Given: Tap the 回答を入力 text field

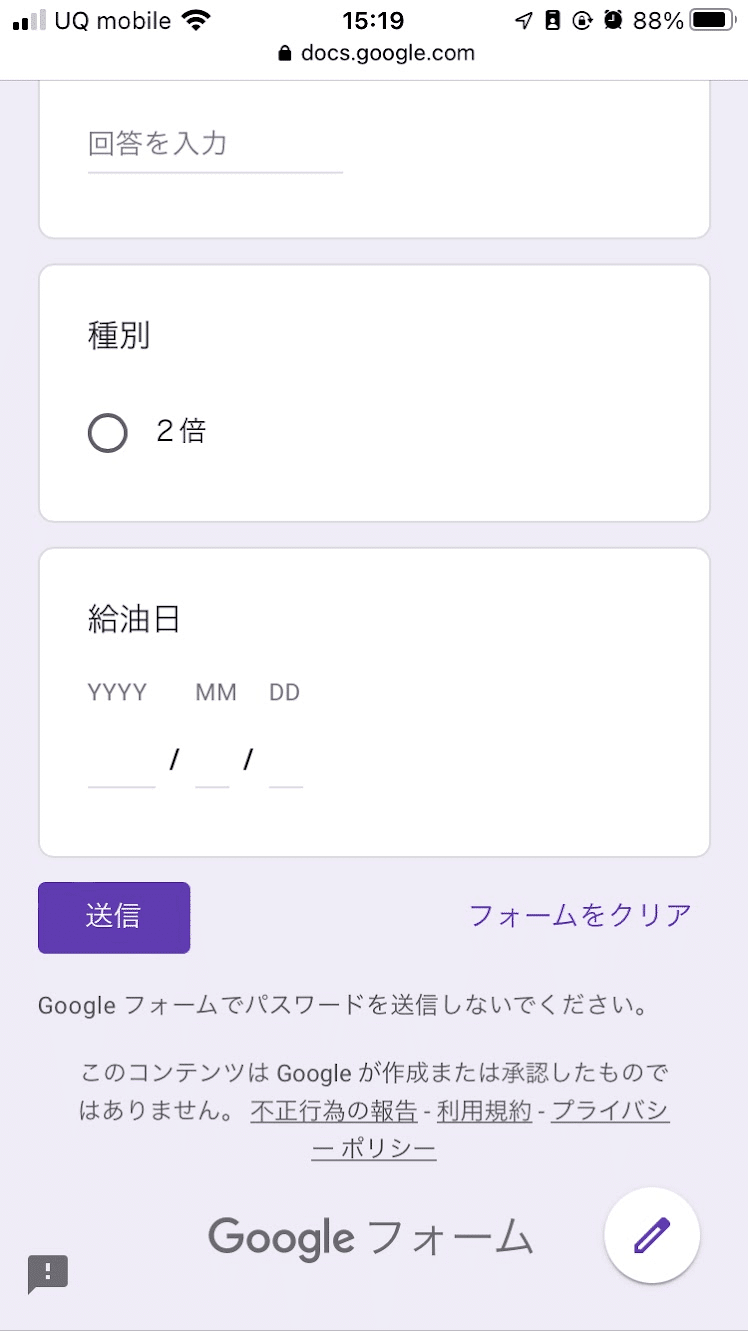Looking at the screenshot, I should click(x=215, y=144).
